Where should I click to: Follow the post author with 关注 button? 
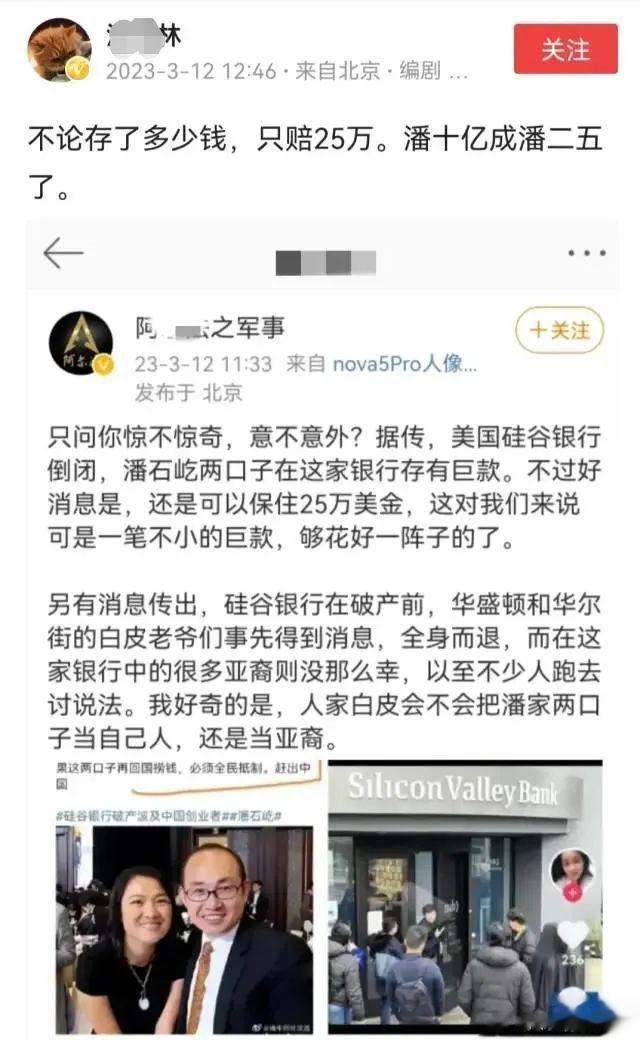pyautogui.click(x=565, y=50)
